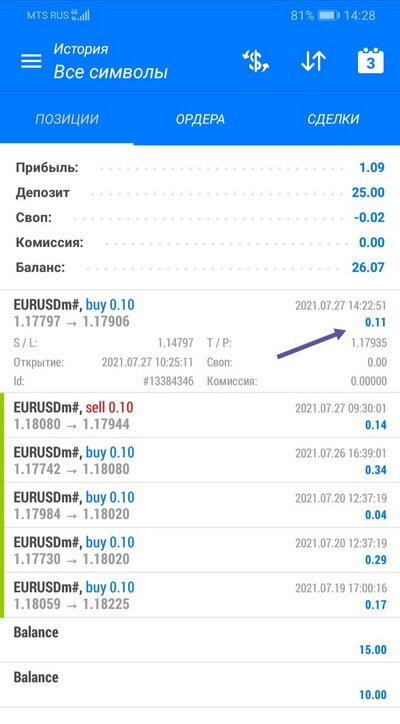Switch to the Позиции tab
Screen dimensions: 400x724
[x=67, y=119]
